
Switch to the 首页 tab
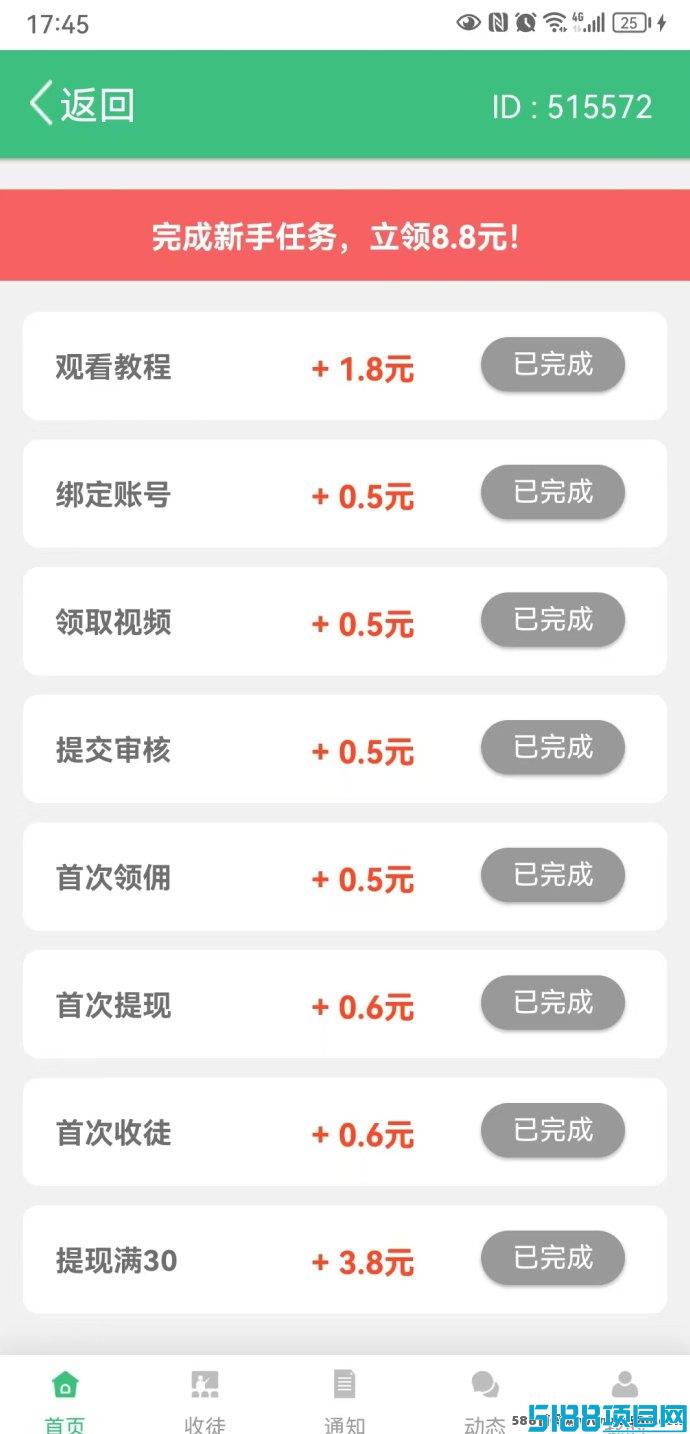pos(65,1400)
